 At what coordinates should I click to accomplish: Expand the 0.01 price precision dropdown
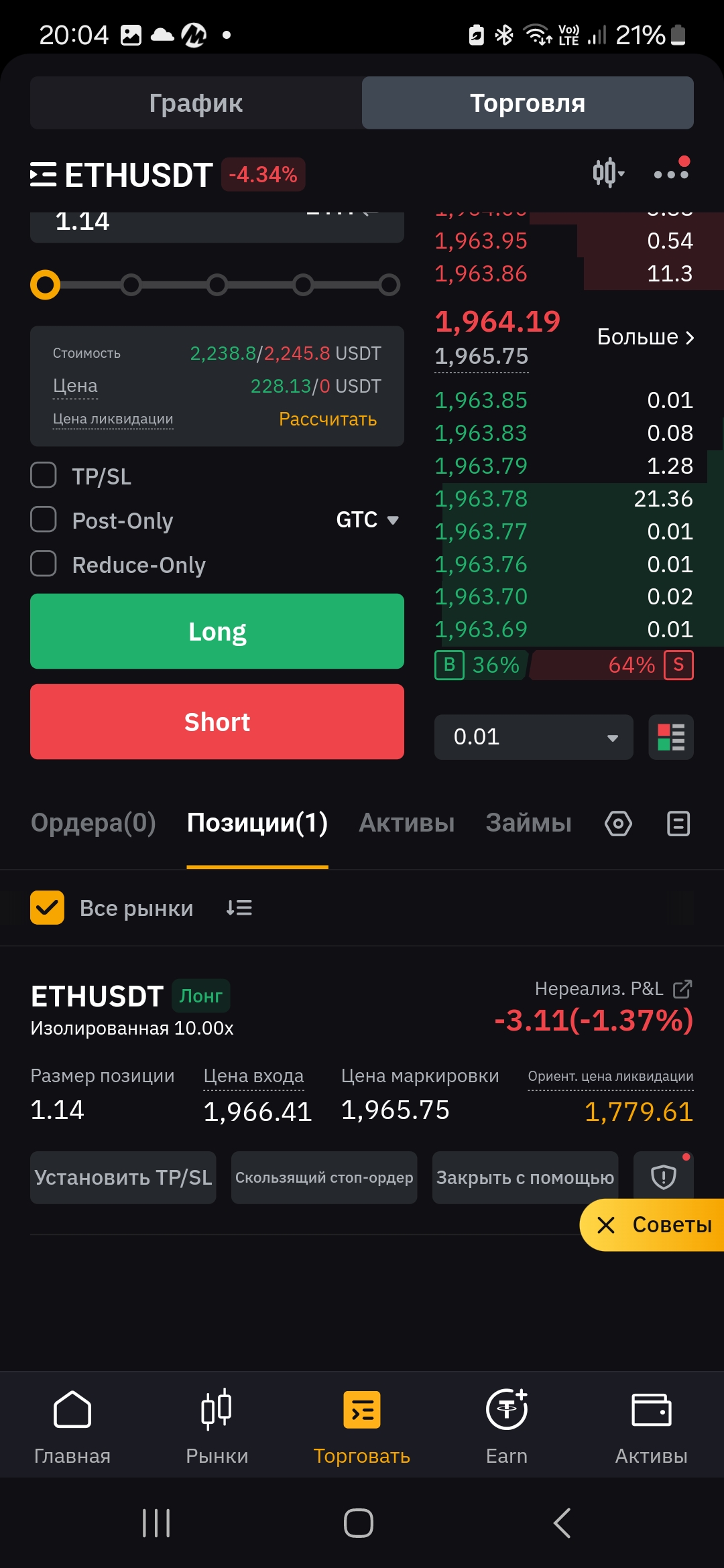[534, 737]
